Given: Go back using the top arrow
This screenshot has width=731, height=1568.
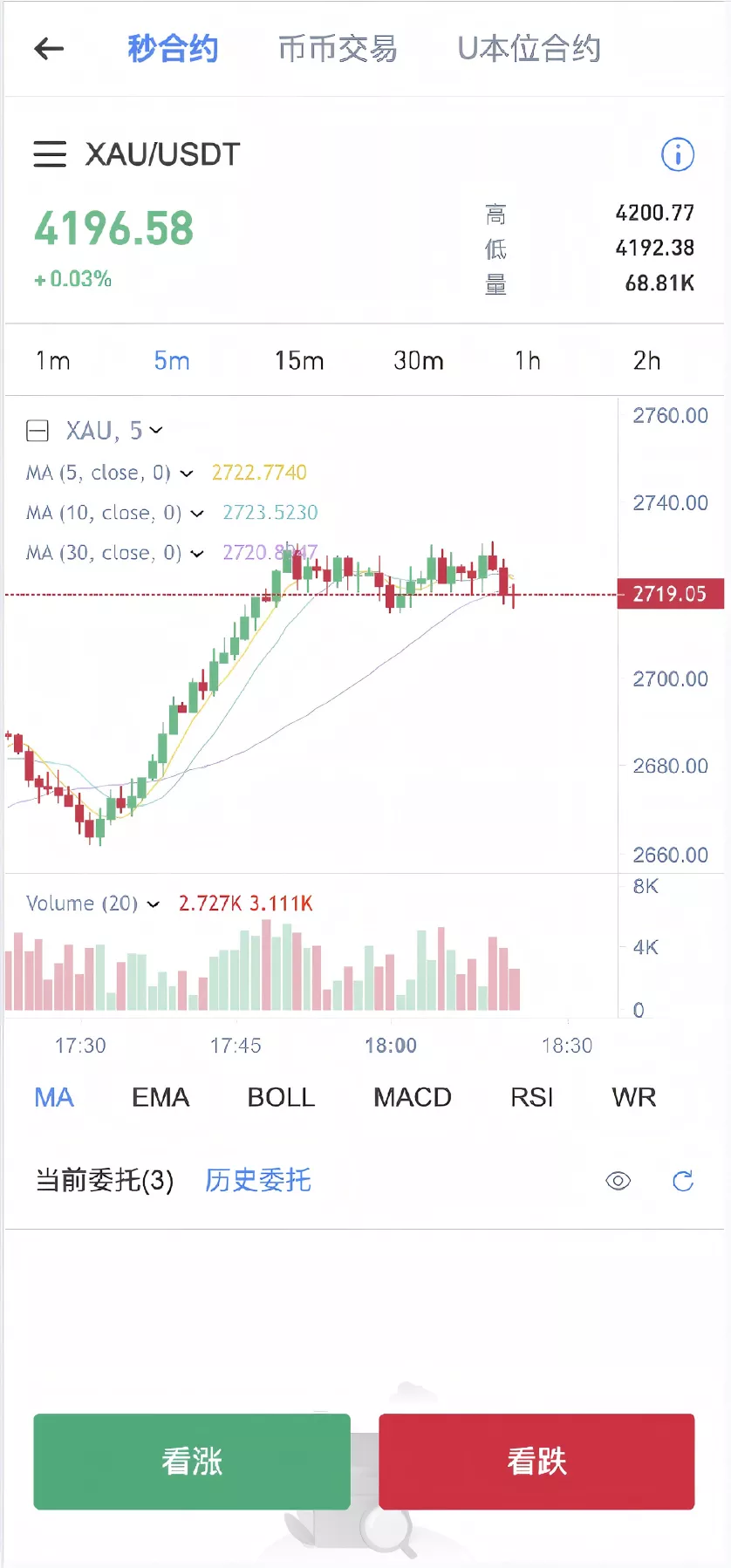Looking at the screenshot, I should click(49, 49).
